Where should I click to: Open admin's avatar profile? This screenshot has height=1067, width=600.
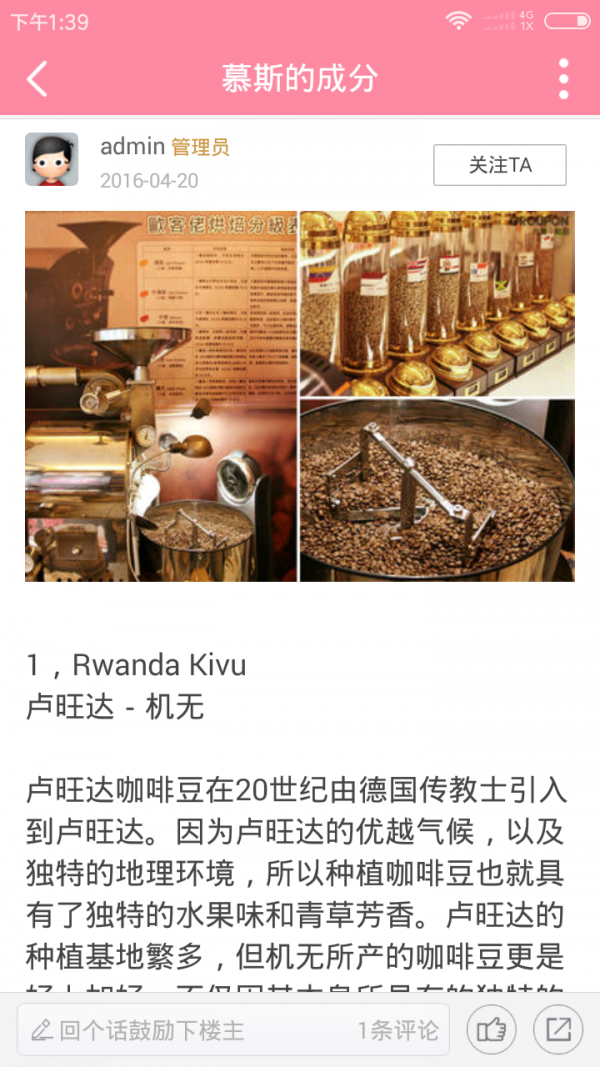[x=52, y=160]
